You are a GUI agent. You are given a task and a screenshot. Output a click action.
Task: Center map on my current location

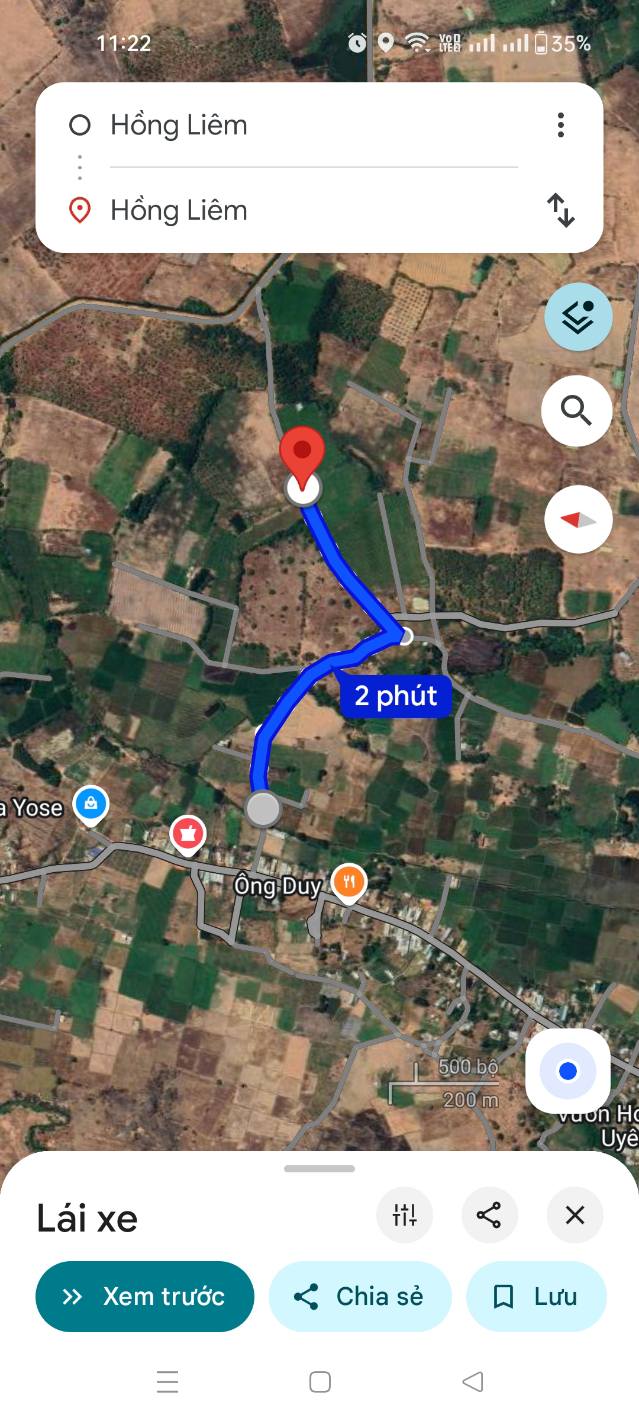[568, 1071]
